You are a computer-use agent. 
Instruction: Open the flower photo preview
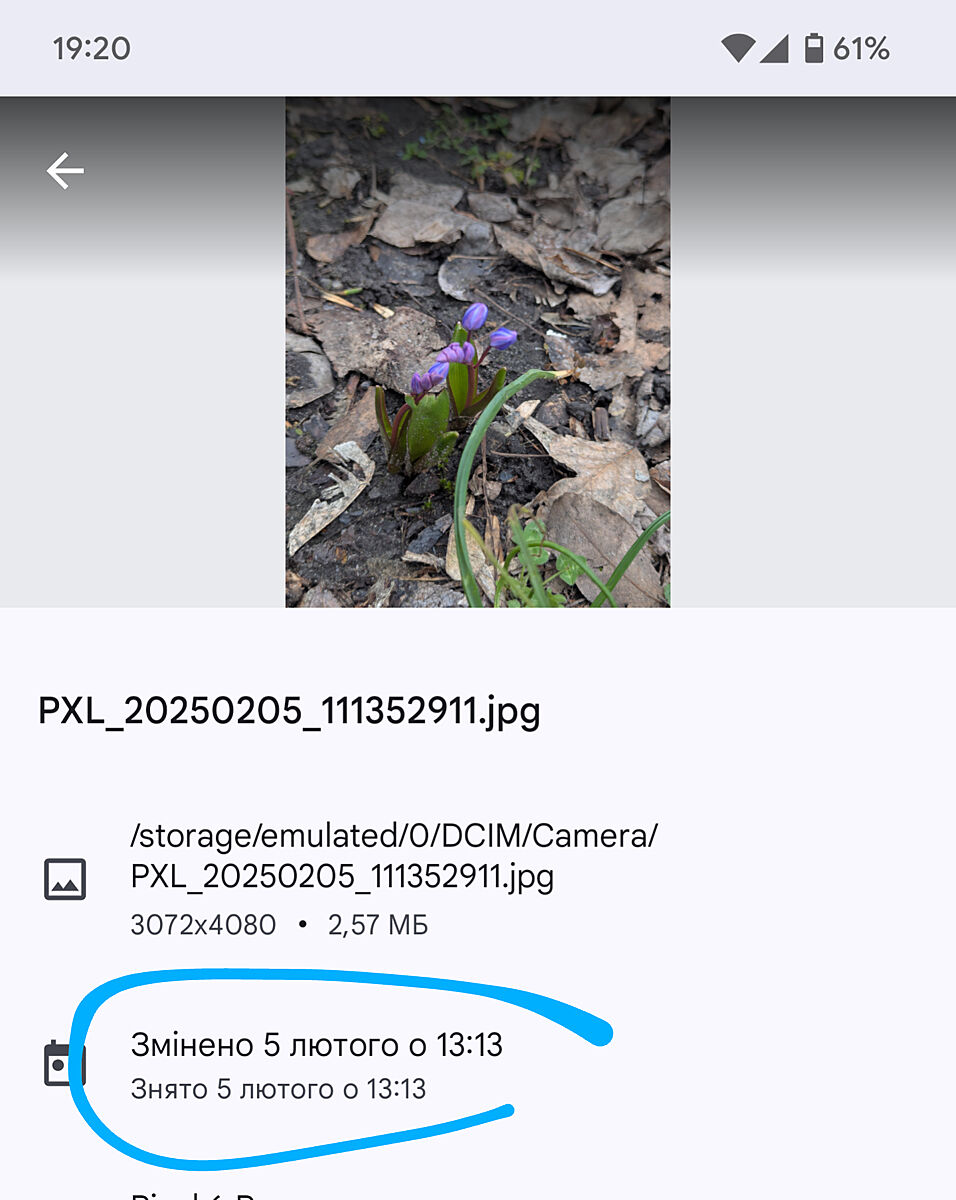[x=477, y=351]
